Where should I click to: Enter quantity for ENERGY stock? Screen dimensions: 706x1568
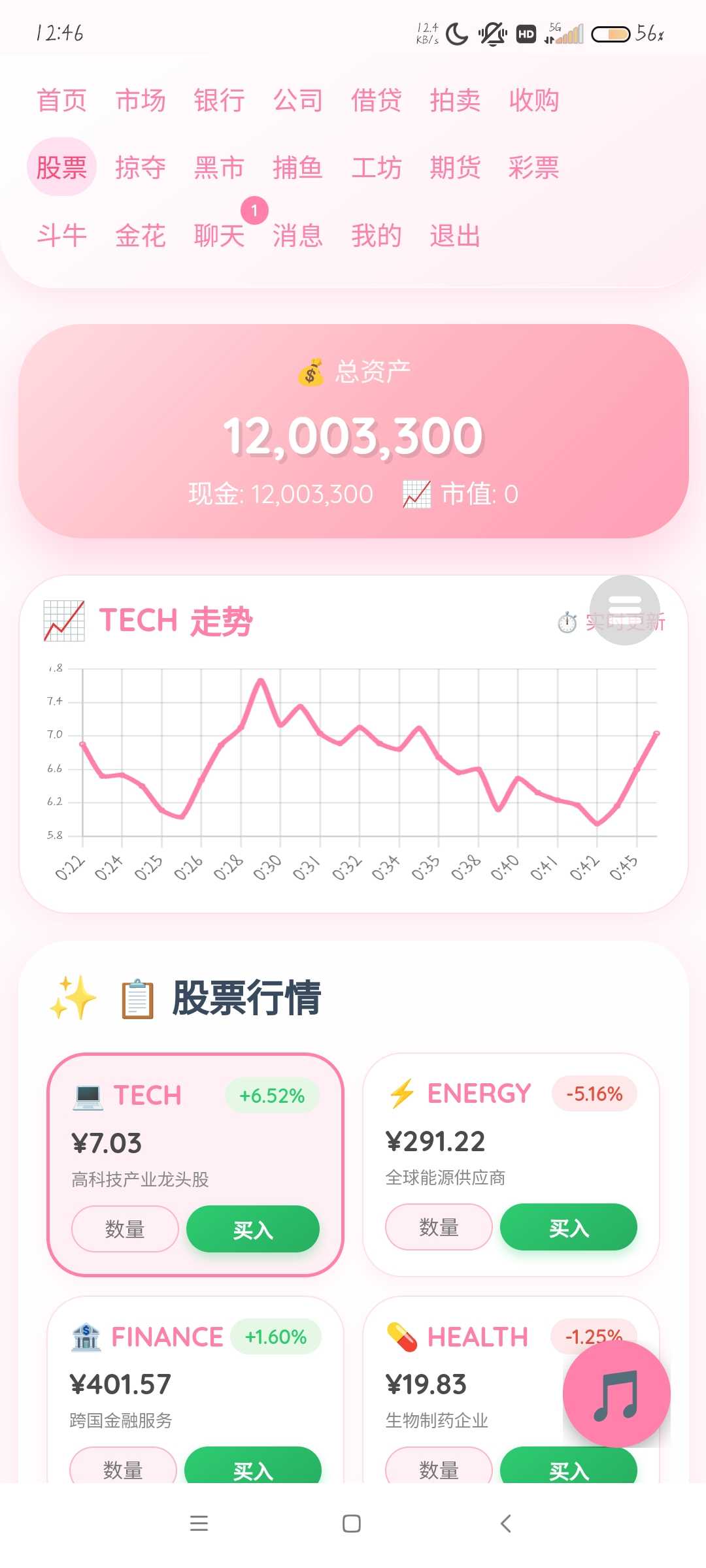point(439,1227)
